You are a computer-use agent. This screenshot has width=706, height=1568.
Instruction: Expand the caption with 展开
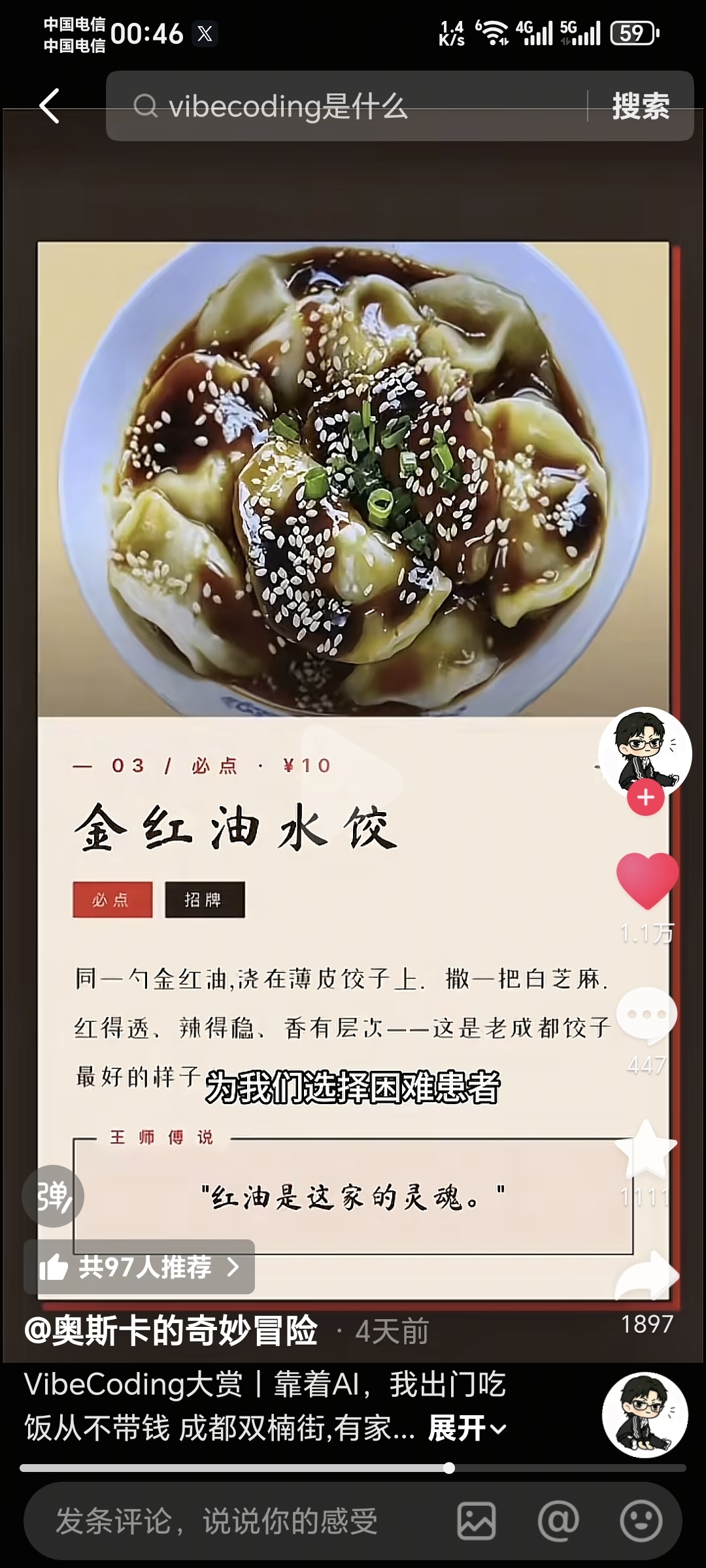click(x=467, y=1428)
